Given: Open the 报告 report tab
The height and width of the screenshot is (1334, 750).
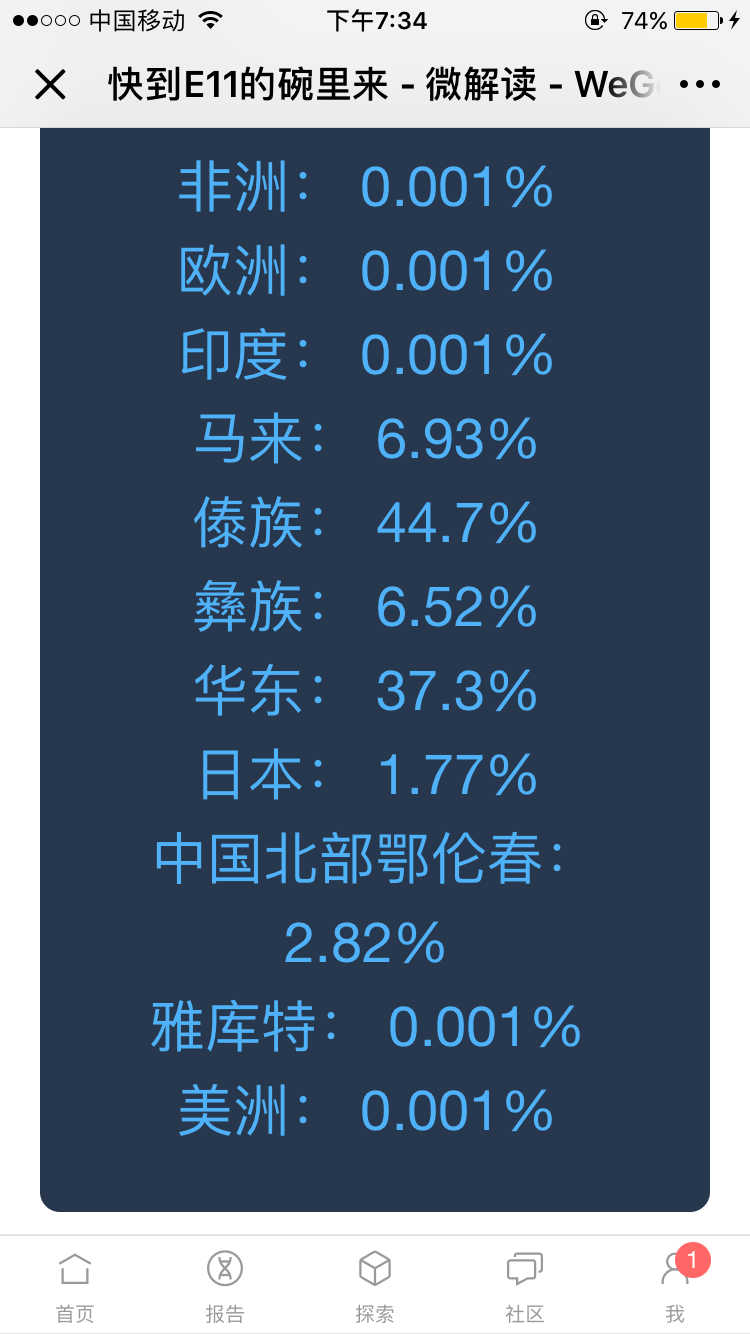Looking at the screenshot, I should pos(225,1286).
